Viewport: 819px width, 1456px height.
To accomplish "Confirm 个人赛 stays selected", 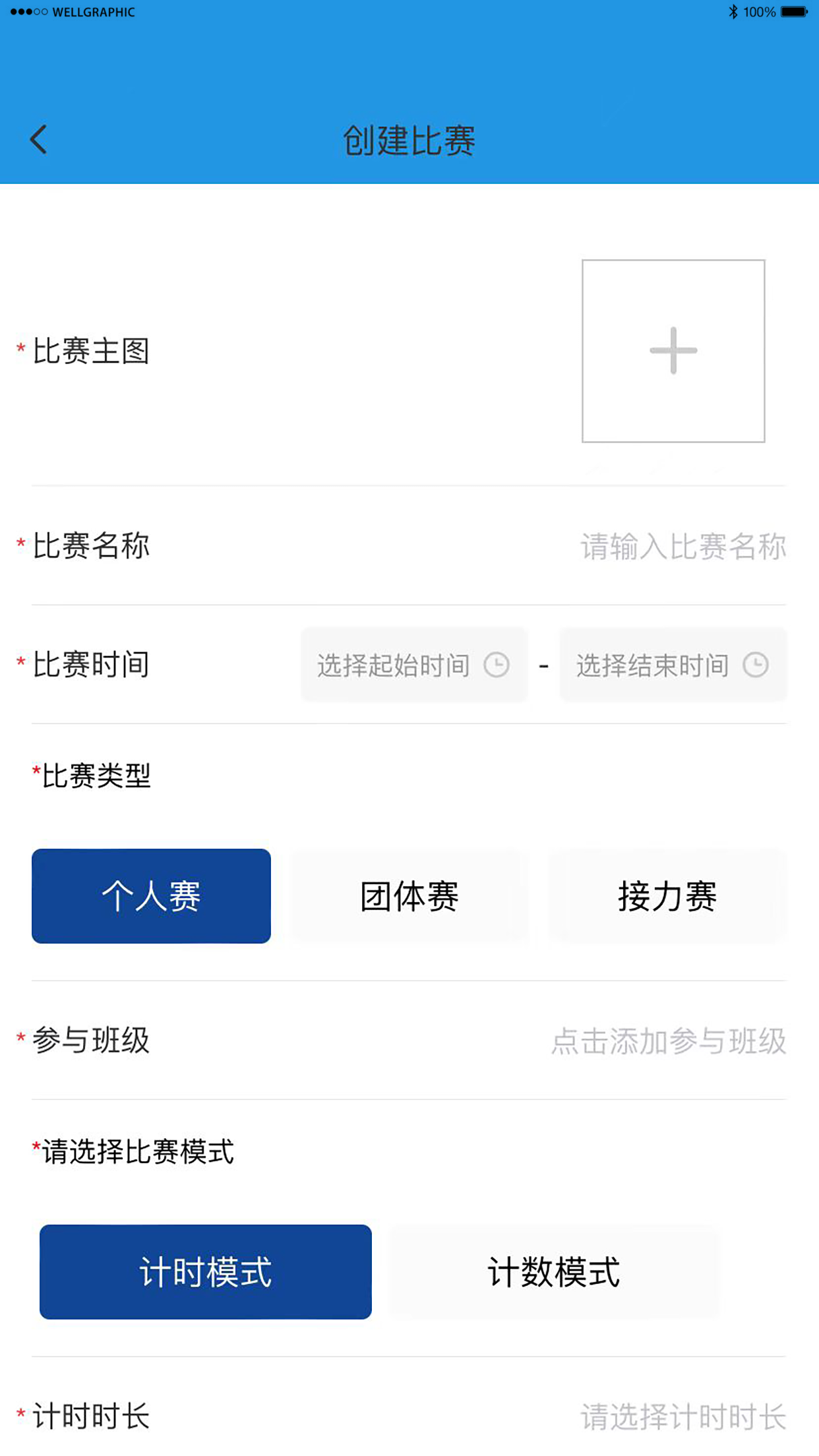I will pyautogui.click(x=151, y=895).
